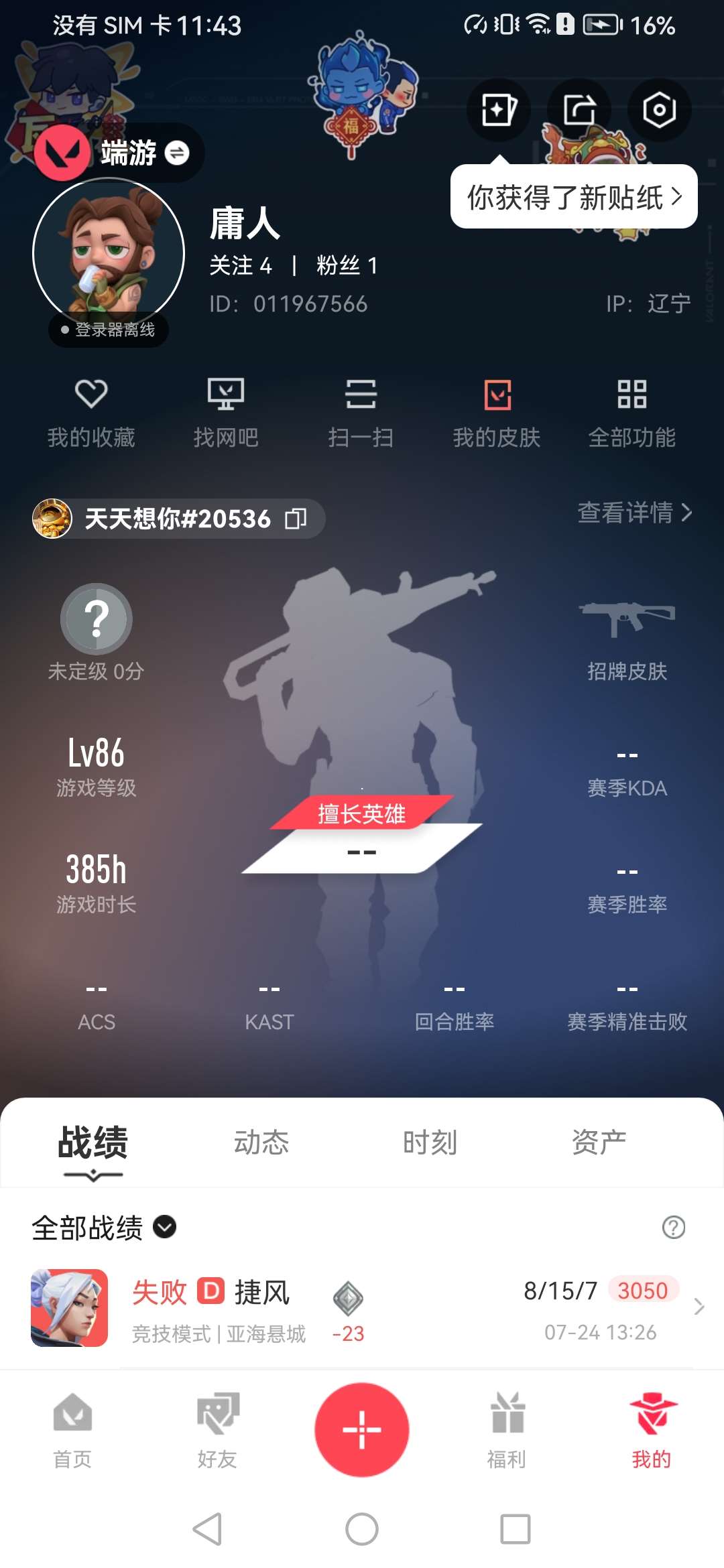Open the 失败 捷风 match record
The height and width of the screenshot is (1568, 724).
point(362,1307)
